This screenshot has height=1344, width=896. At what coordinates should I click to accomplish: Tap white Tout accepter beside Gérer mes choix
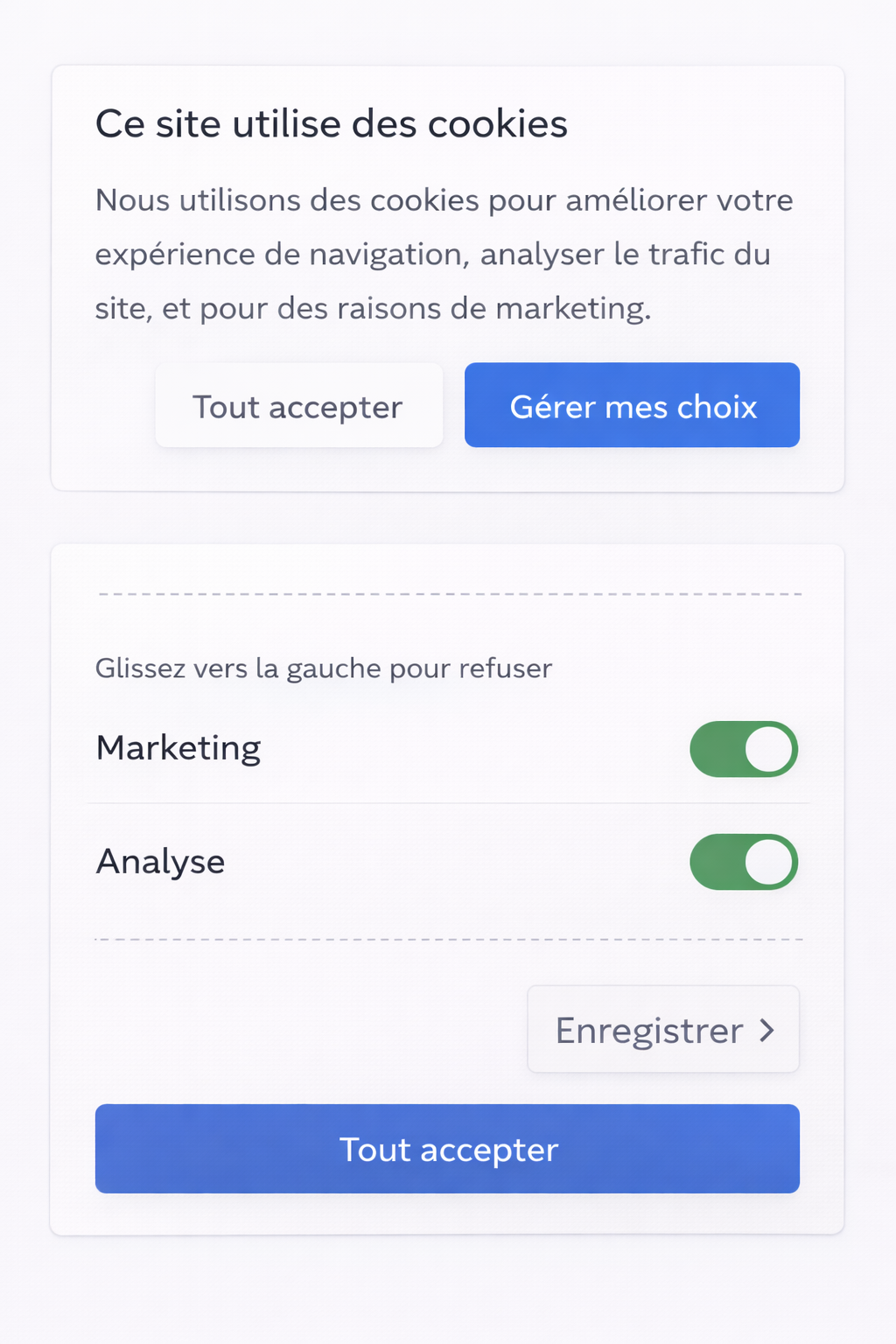(298, 405)
